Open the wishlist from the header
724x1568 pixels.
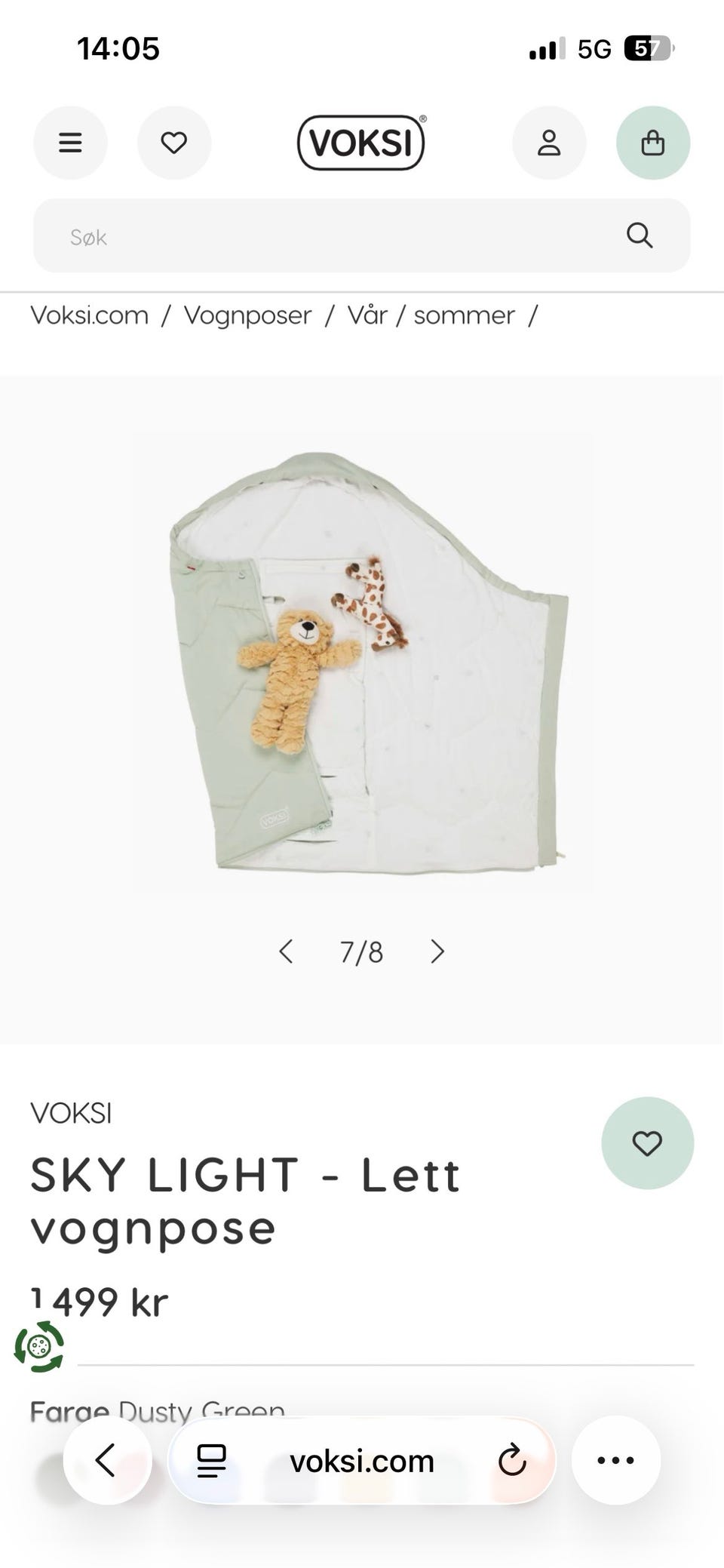point(174,143)
